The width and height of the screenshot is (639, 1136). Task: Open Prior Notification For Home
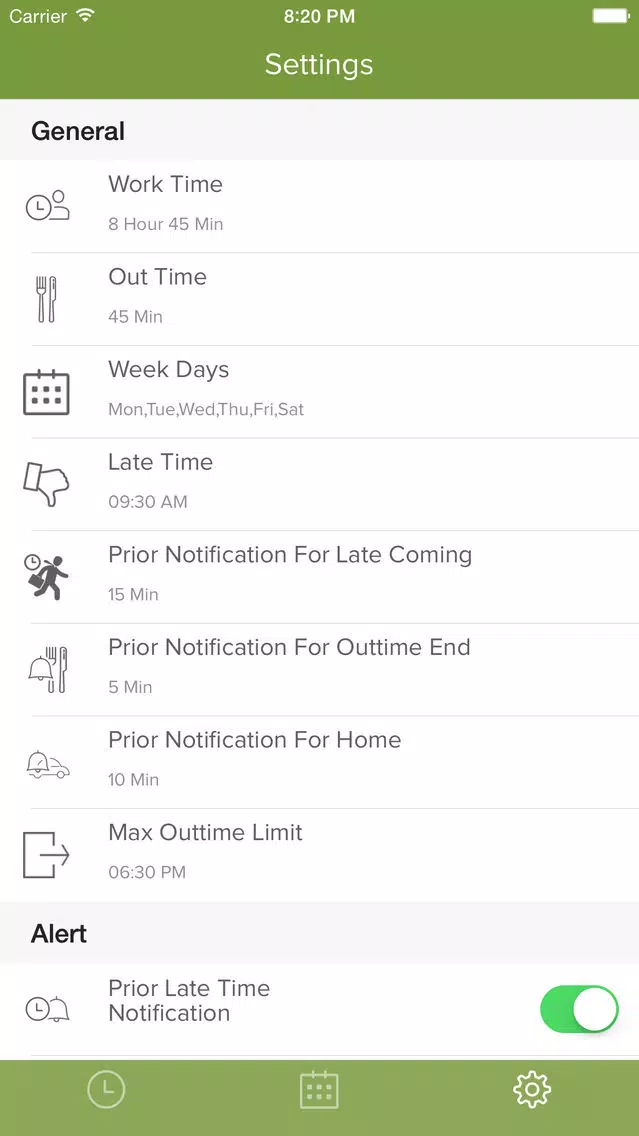click(320, 763)
